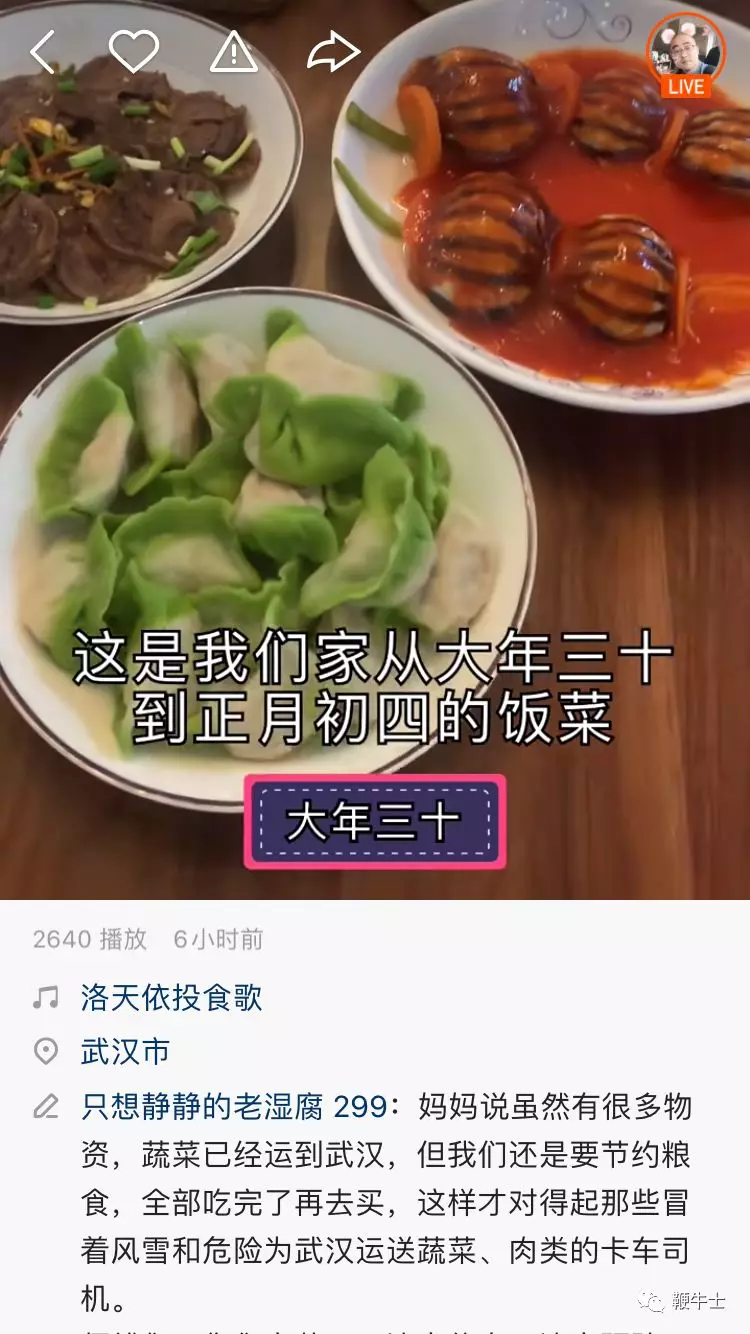Like this video with the heart icon
Viewport: 750px width, 1334px height.
click(133, 51)
